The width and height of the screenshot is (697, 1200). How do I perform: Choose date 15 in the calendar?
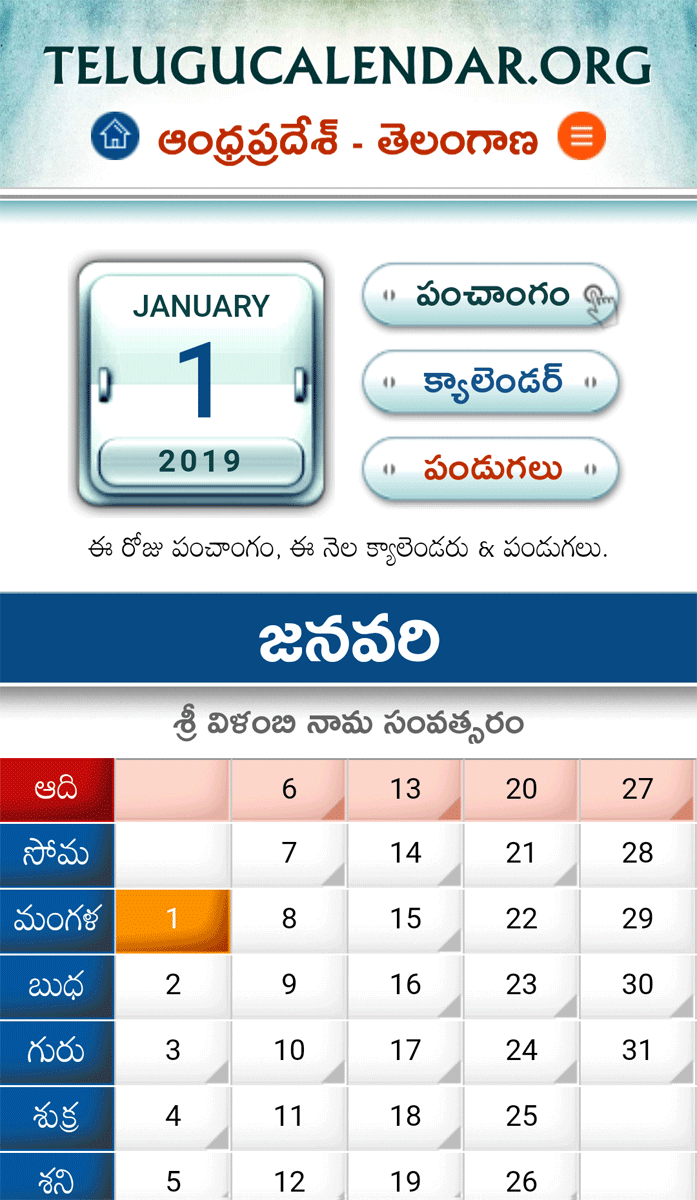405,920
